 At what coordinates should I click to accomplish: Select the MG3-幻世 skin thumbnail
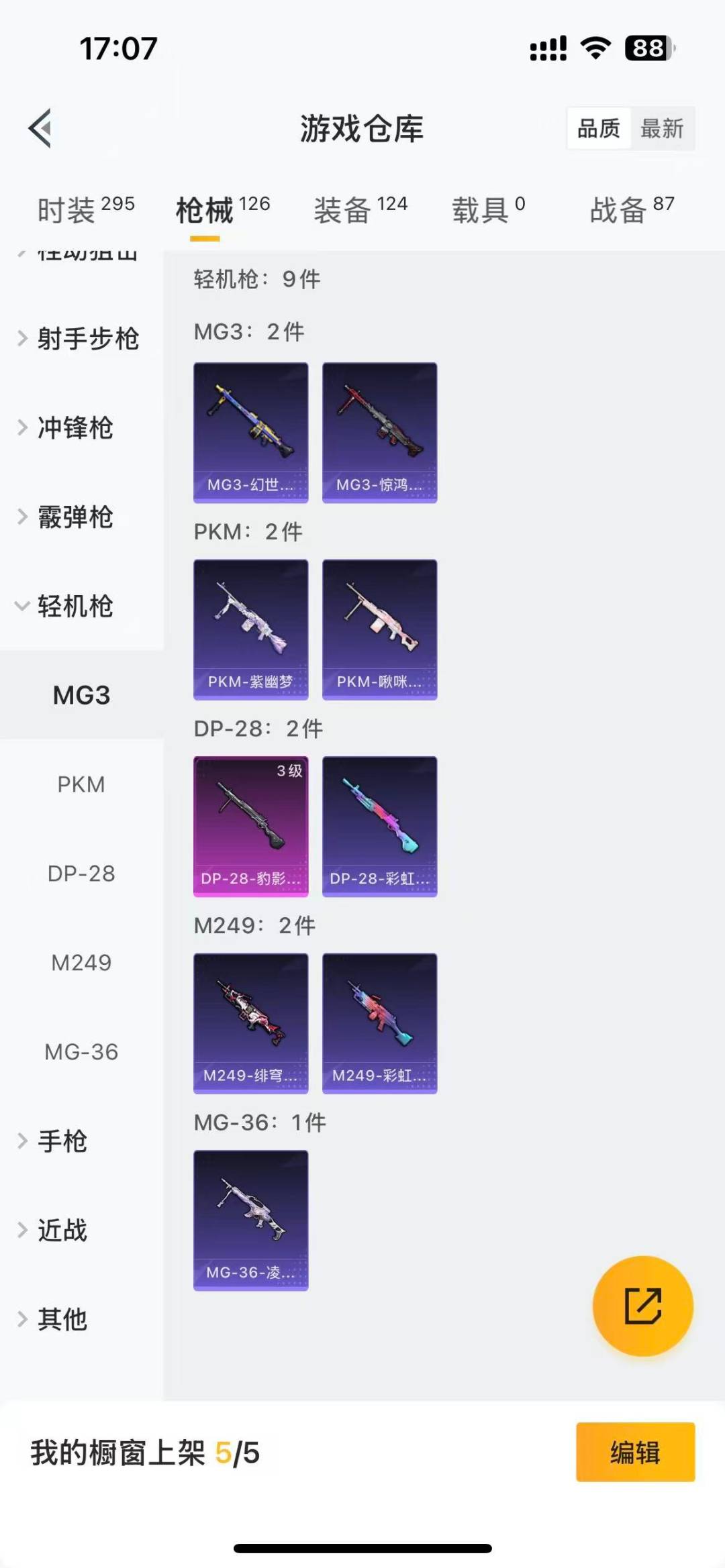(x=250, y=432)
